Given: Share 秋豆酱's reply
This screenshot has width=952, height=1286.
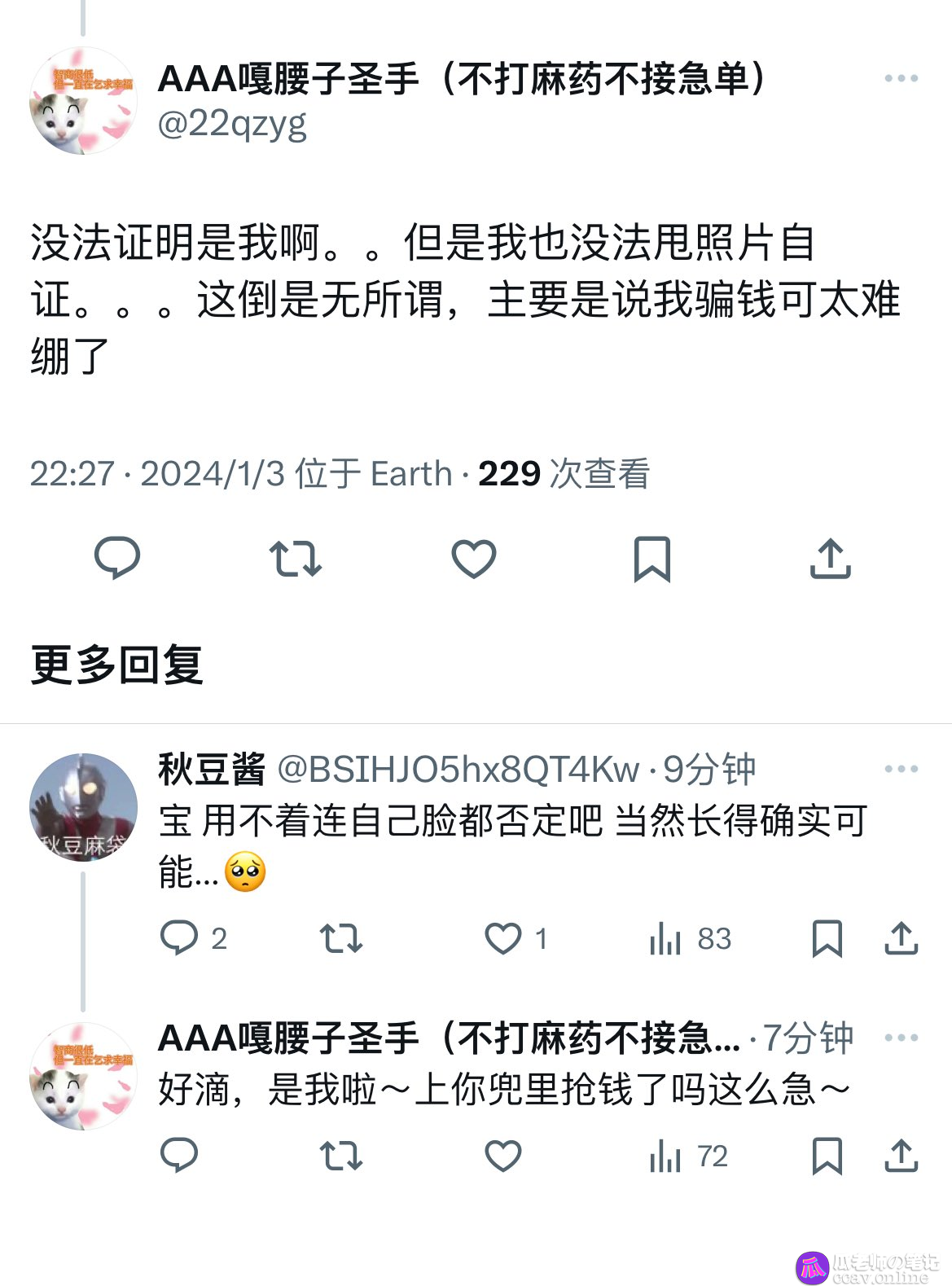Looking at the screenshot, I should coord(901,938).
